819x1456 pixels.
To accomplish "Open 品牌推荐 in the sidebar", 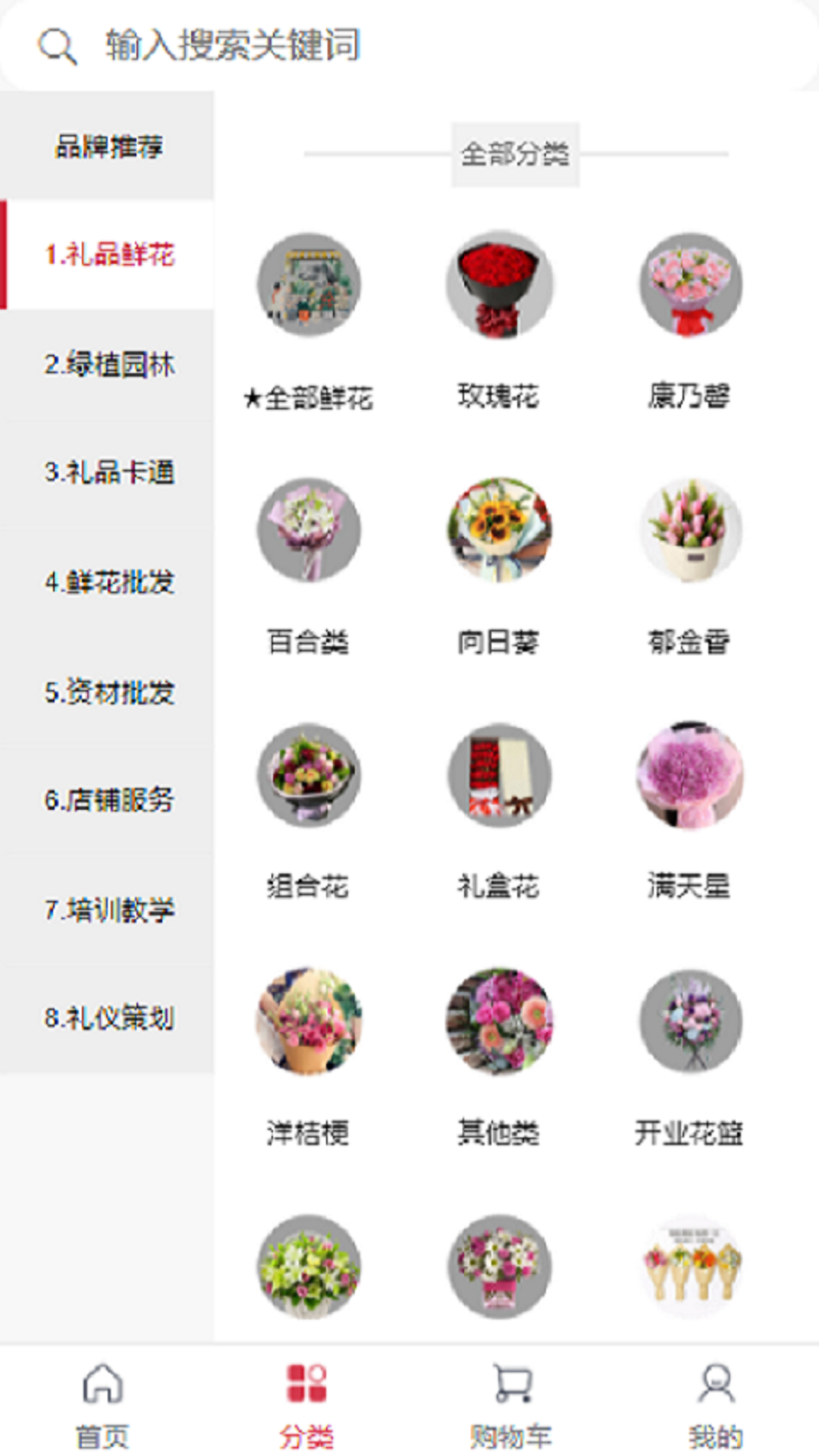I will coord(108,146).
